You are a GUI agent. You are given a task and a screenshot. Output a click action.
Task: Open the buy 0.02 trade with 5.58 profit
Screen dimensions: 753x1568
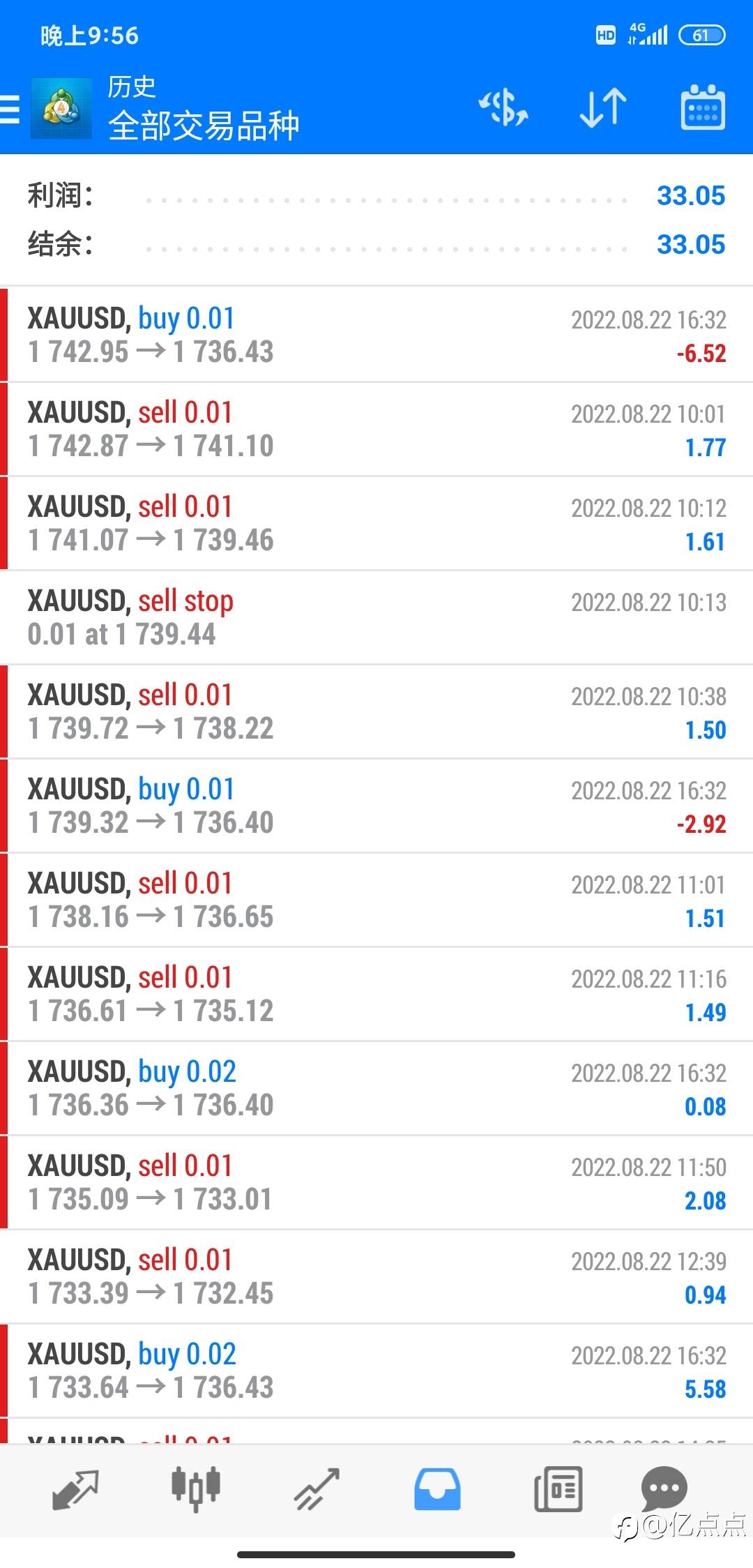(x=376, y=1371)
